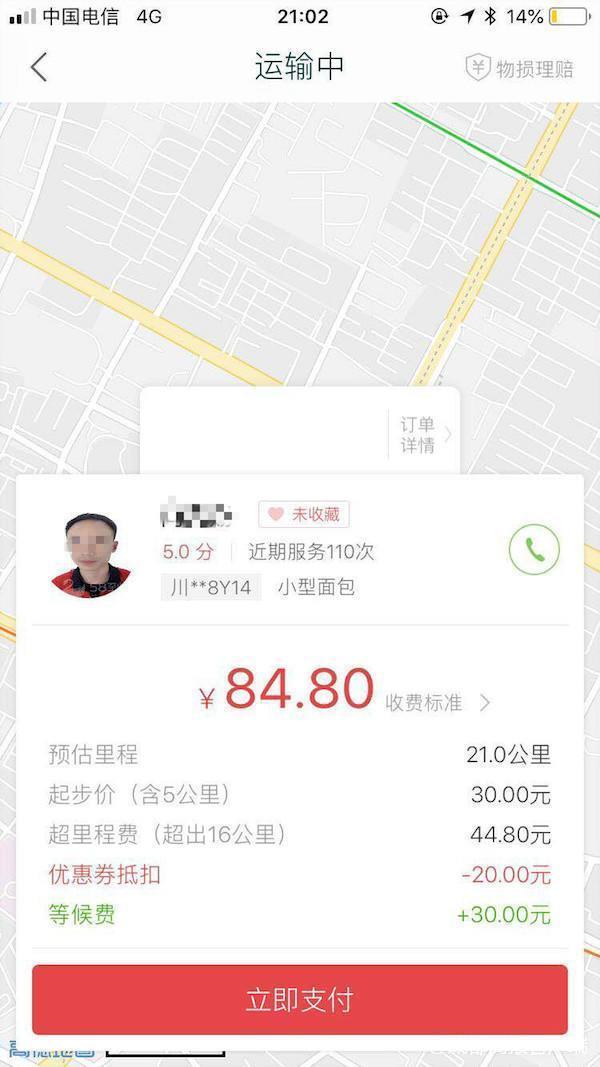This screenshot has height=1067, width=600.
Task: Call the driver via the phone icon
Action: click(x=534, y=549)
